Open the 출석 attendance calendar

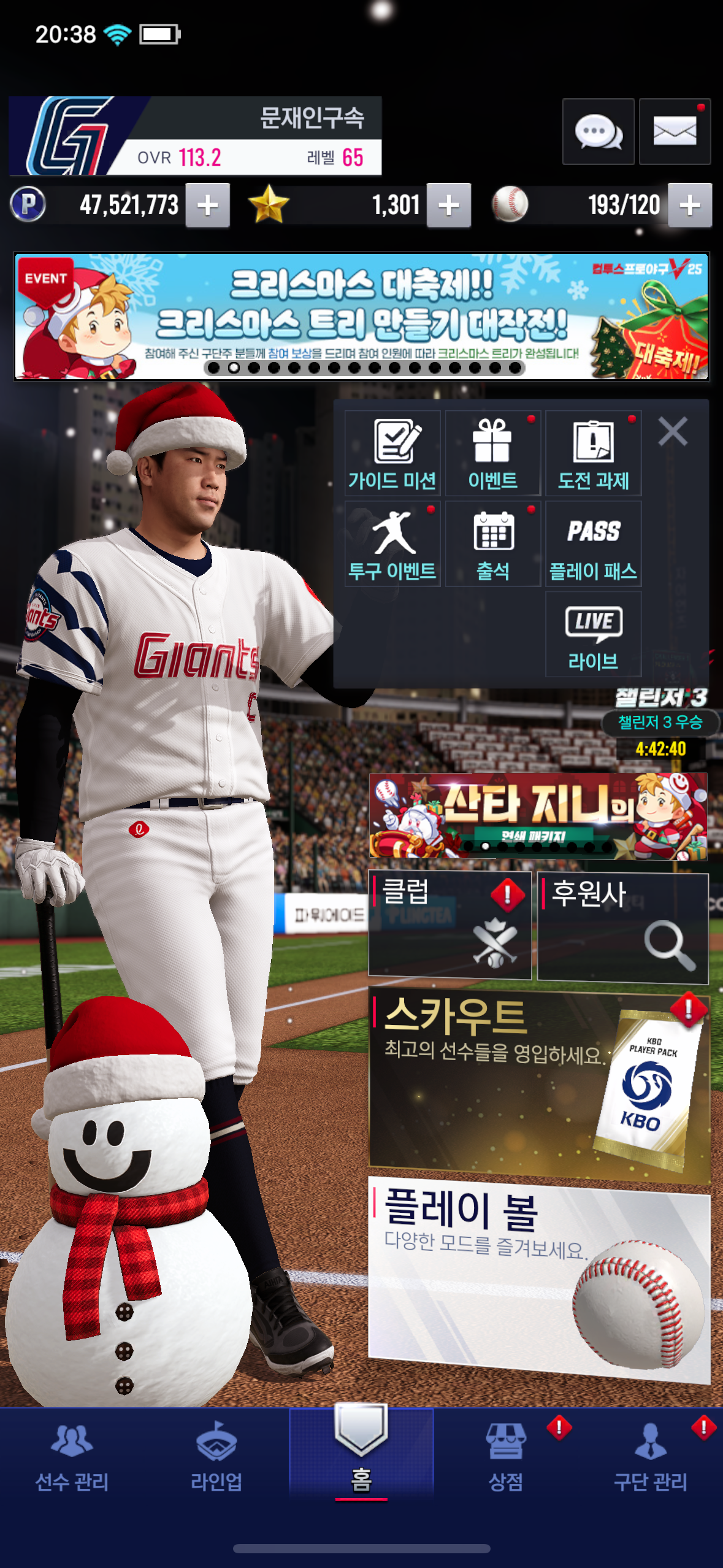tap(492, 544)
